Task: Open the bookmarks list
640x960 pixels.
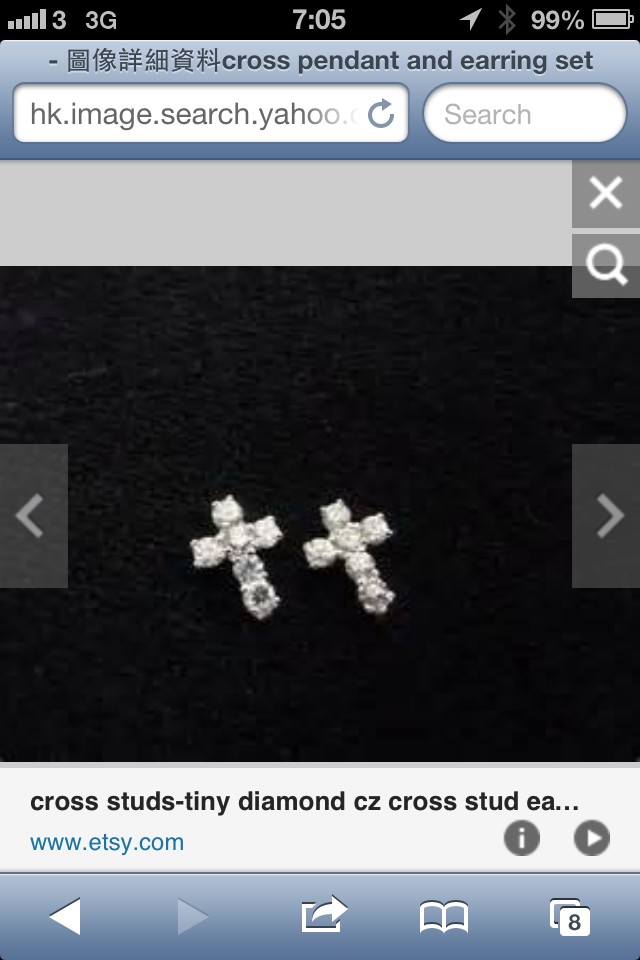Action: click(444, 916)
